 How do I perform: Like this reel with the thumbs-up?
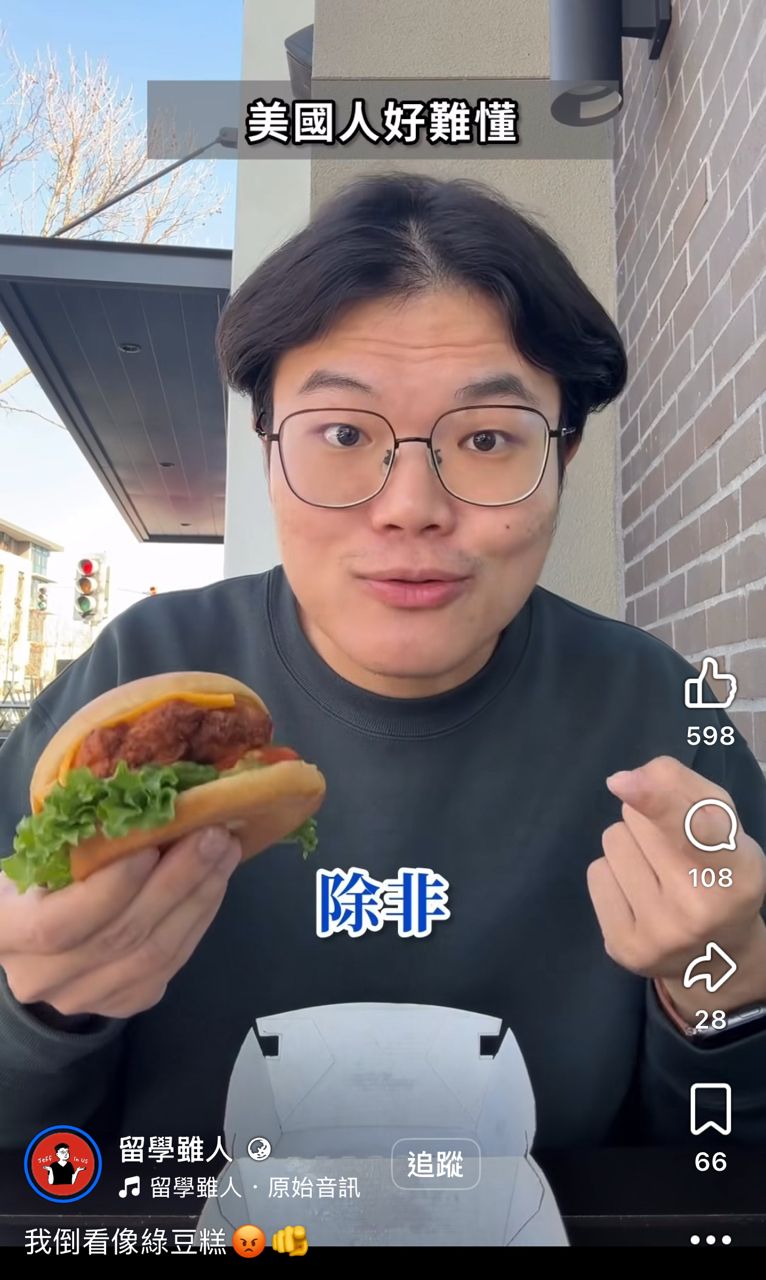point(710,685)
